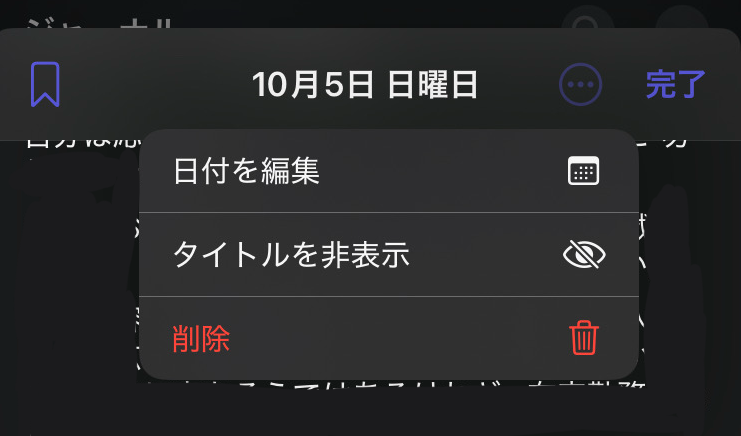The image size is (741, 436).
Task: Choose タイトルを非表示 to hide title
Action: pos(388,255)
